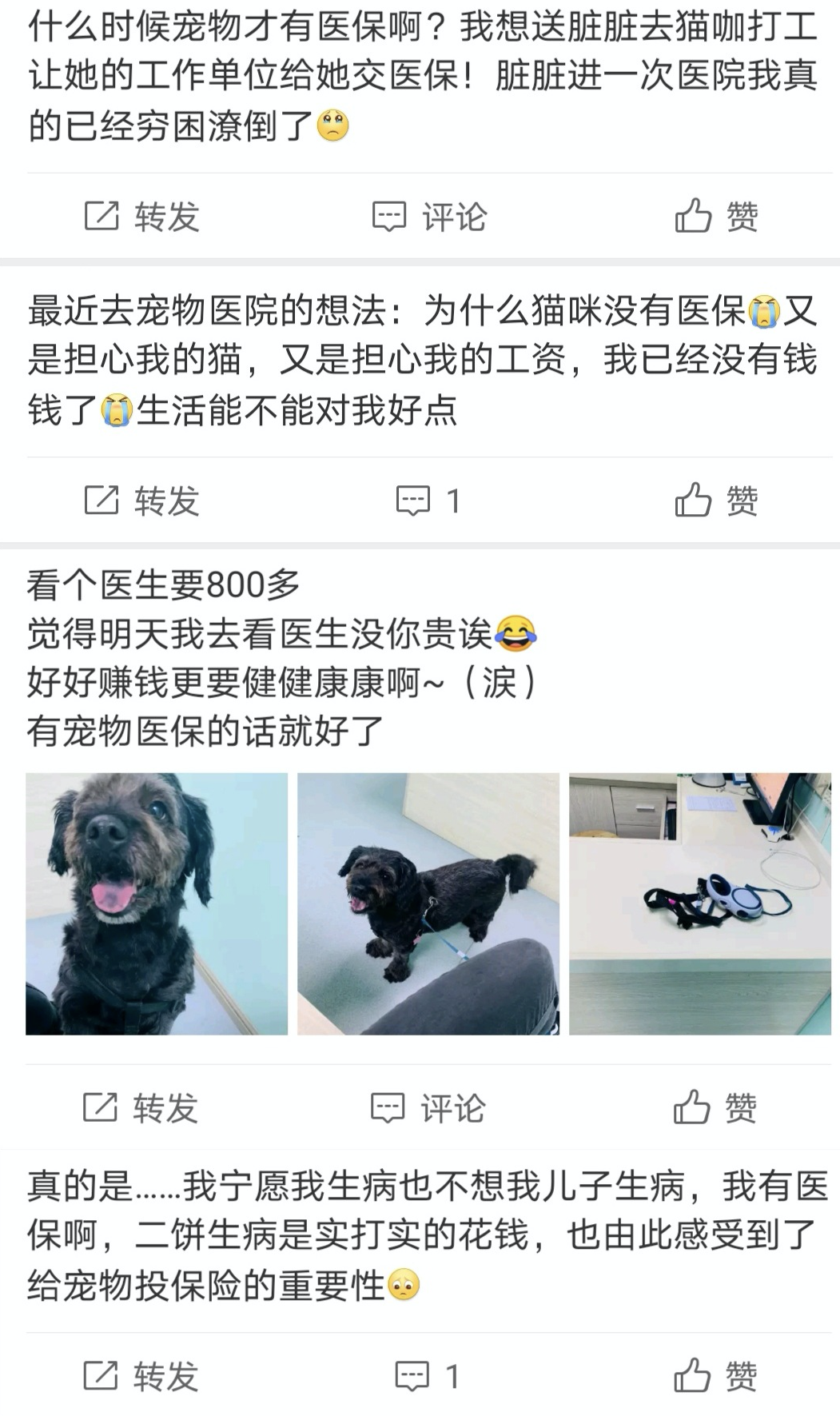Like the 我宁愿我生病 post
This screenshot has width=840, height=1416.
tap(715, 1376)
